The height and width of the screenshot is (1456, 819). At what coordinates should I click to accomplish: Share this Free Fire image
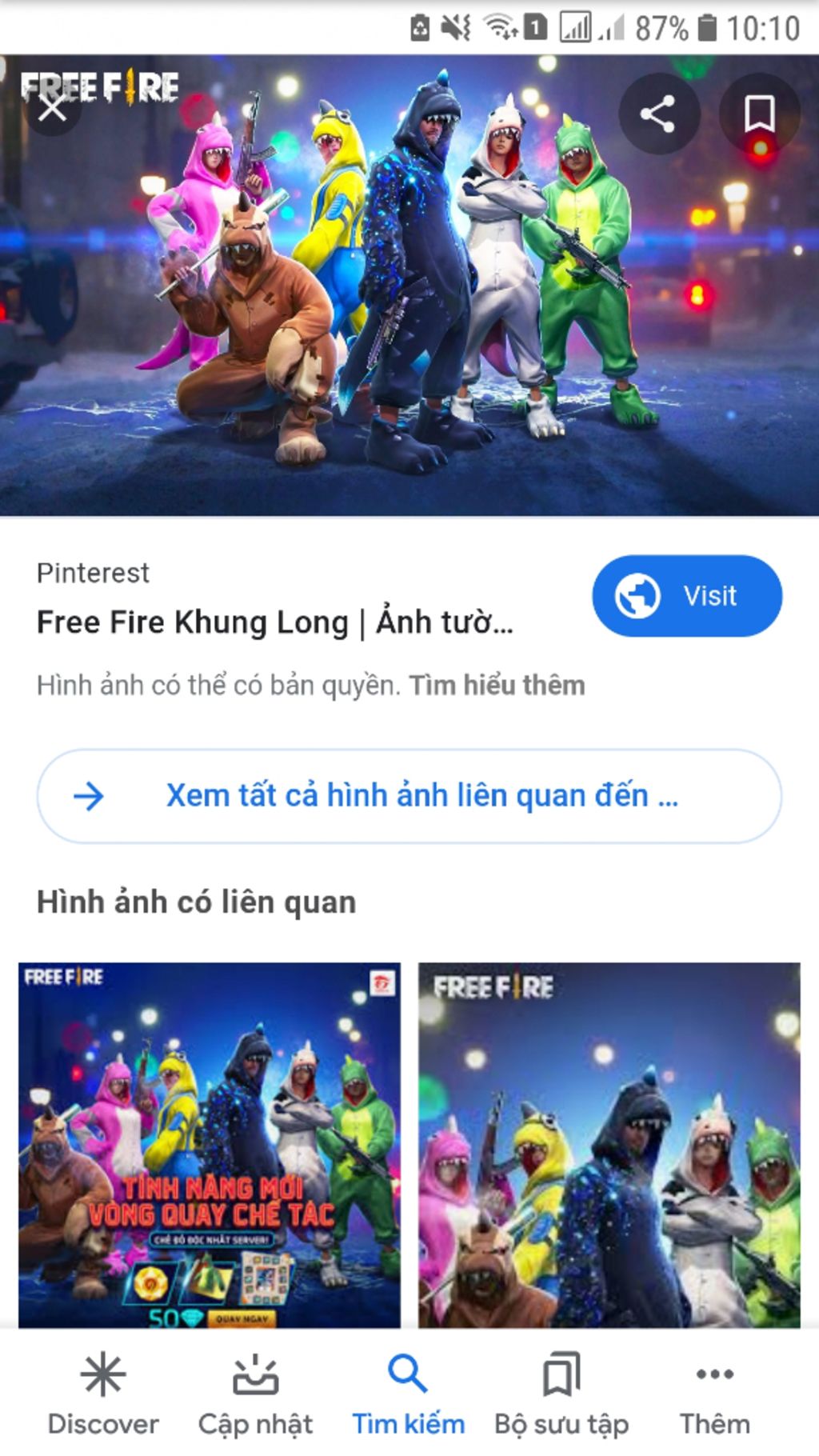pos(658,114)
